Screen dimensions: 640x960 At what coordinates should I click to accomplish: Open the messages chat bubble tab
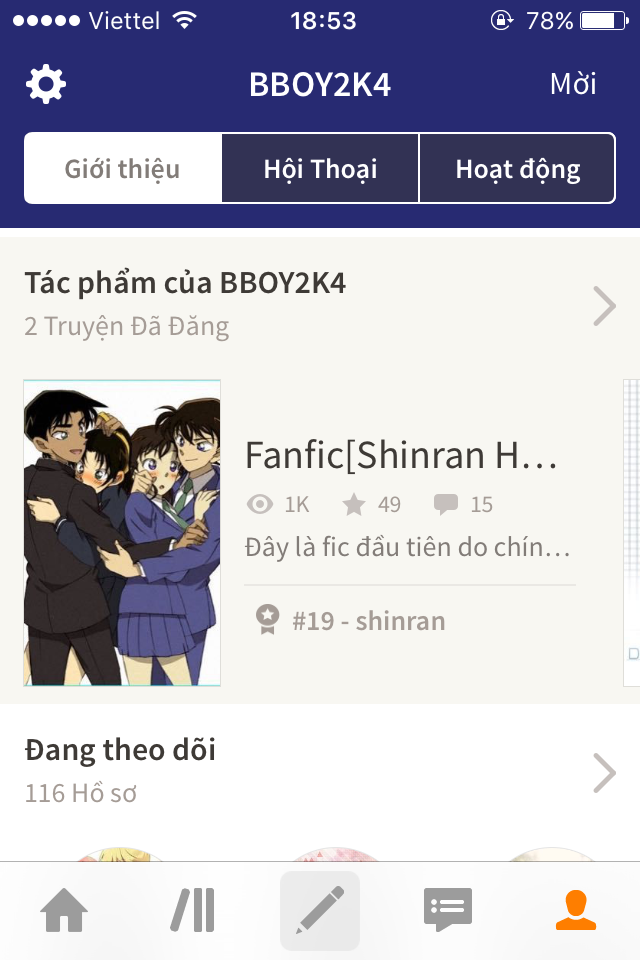[448, 911]
